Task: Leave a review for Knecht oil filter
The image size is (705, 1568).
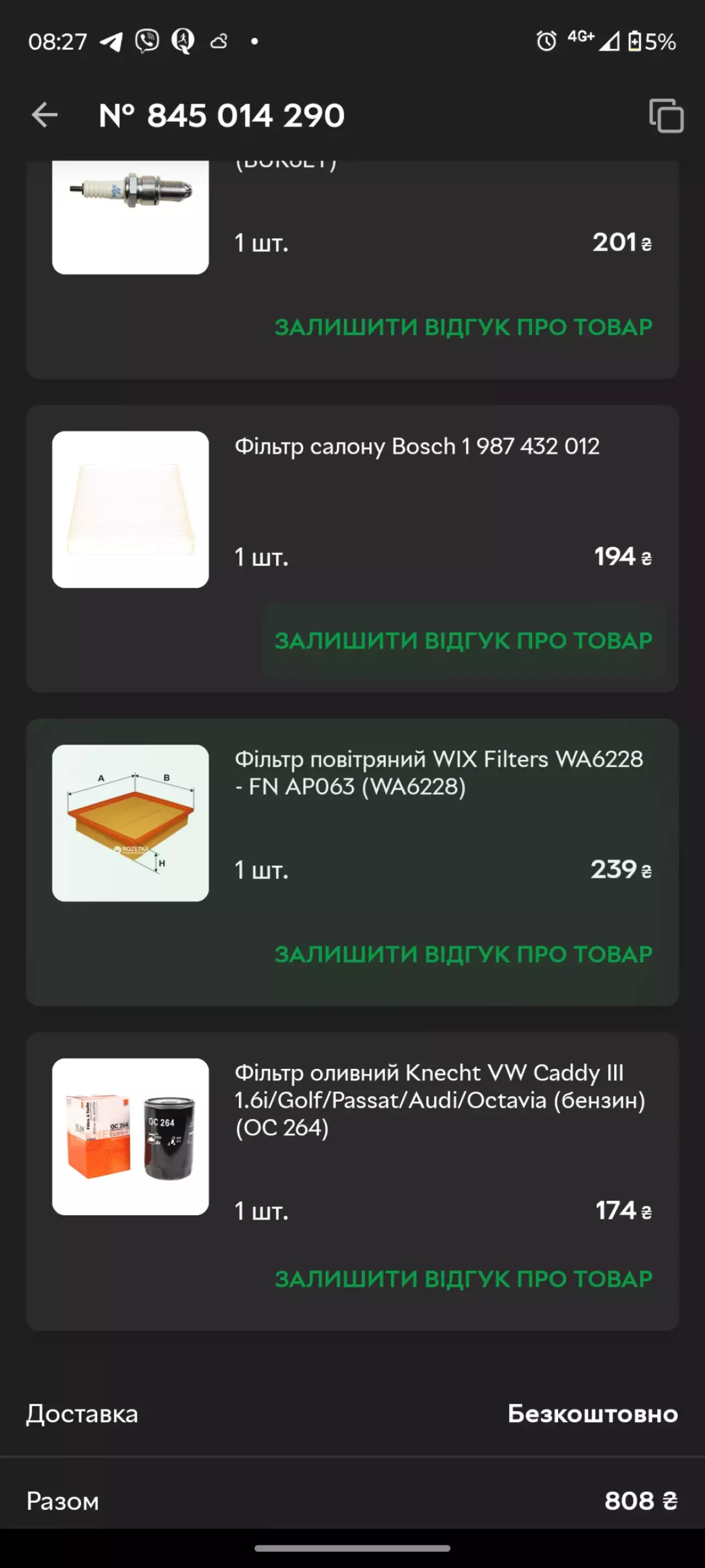Action: click(x=463, y=1279)
